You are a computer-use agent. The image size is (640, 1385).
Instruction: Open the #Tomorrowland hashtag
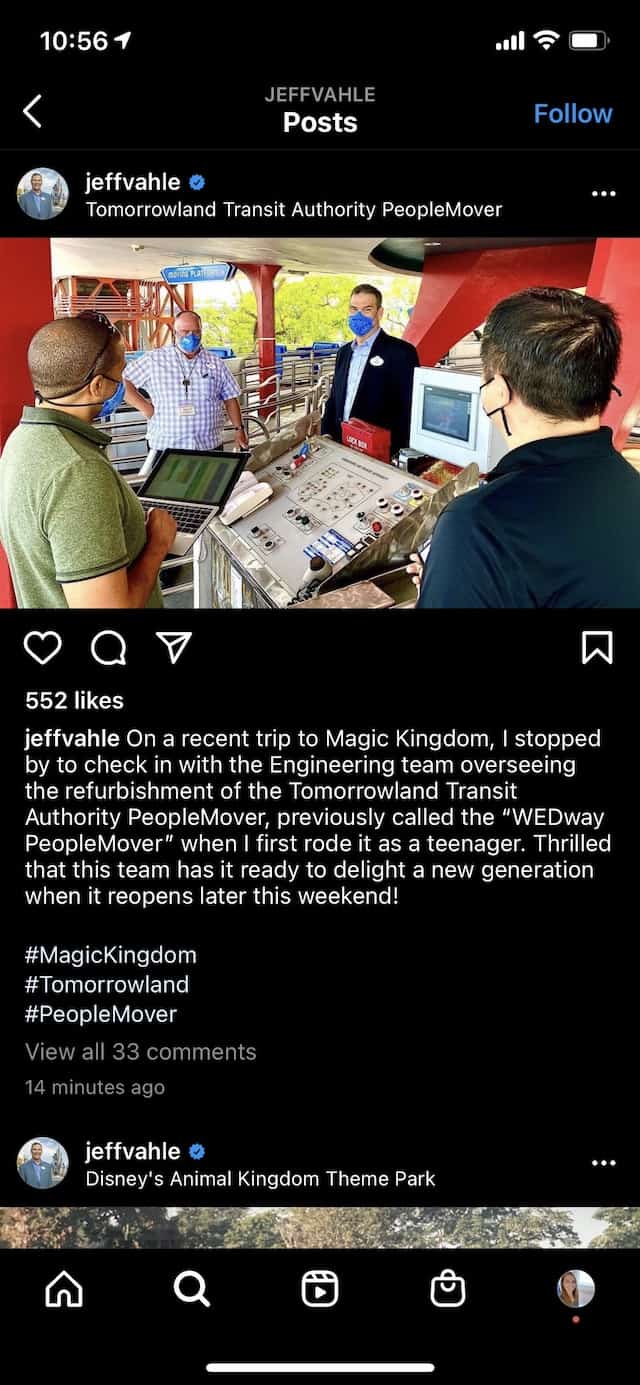106,984
